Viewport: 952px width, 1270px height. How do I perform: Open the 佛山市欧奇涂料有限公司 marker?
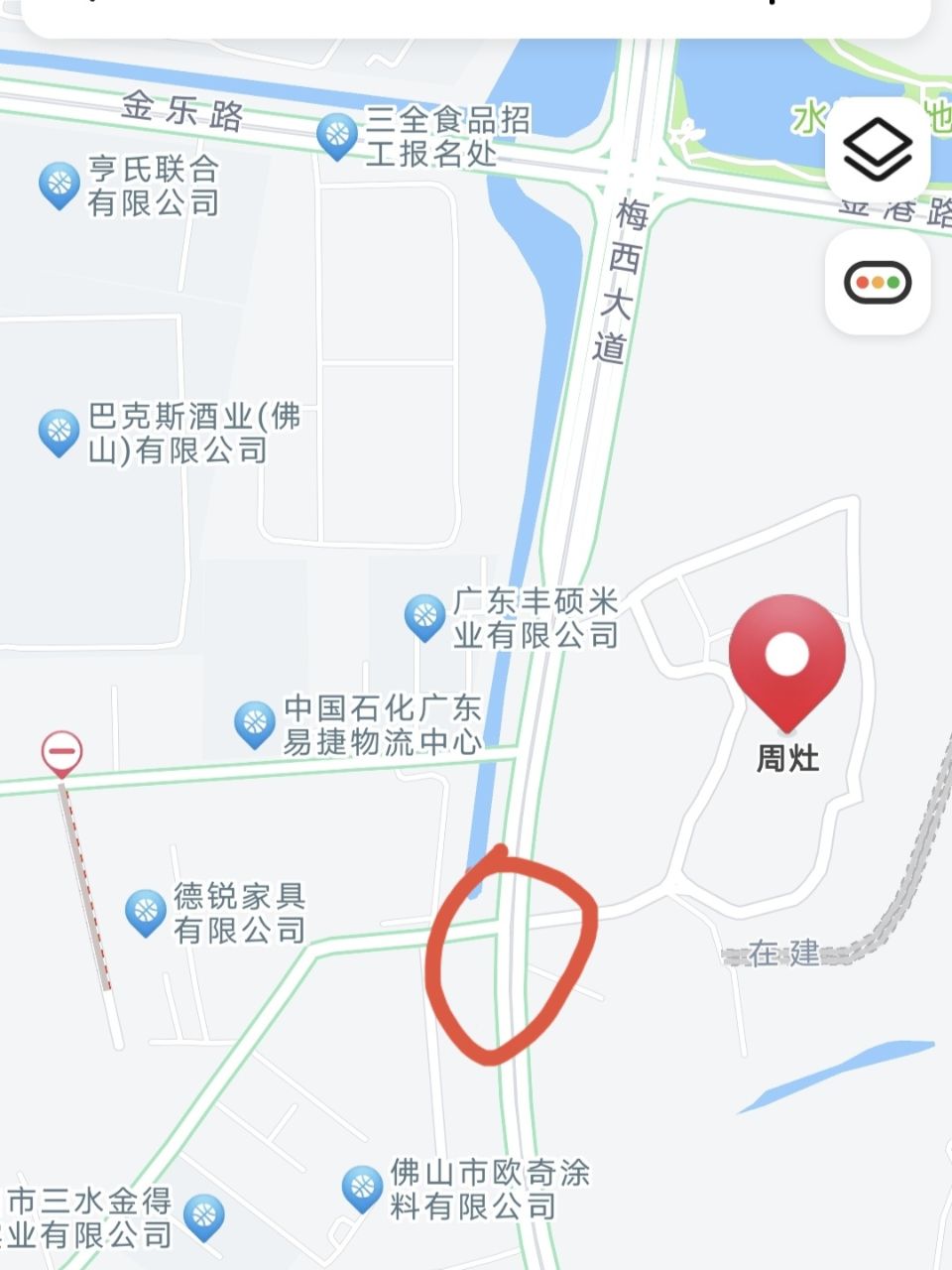click(x=362, y=1189)
